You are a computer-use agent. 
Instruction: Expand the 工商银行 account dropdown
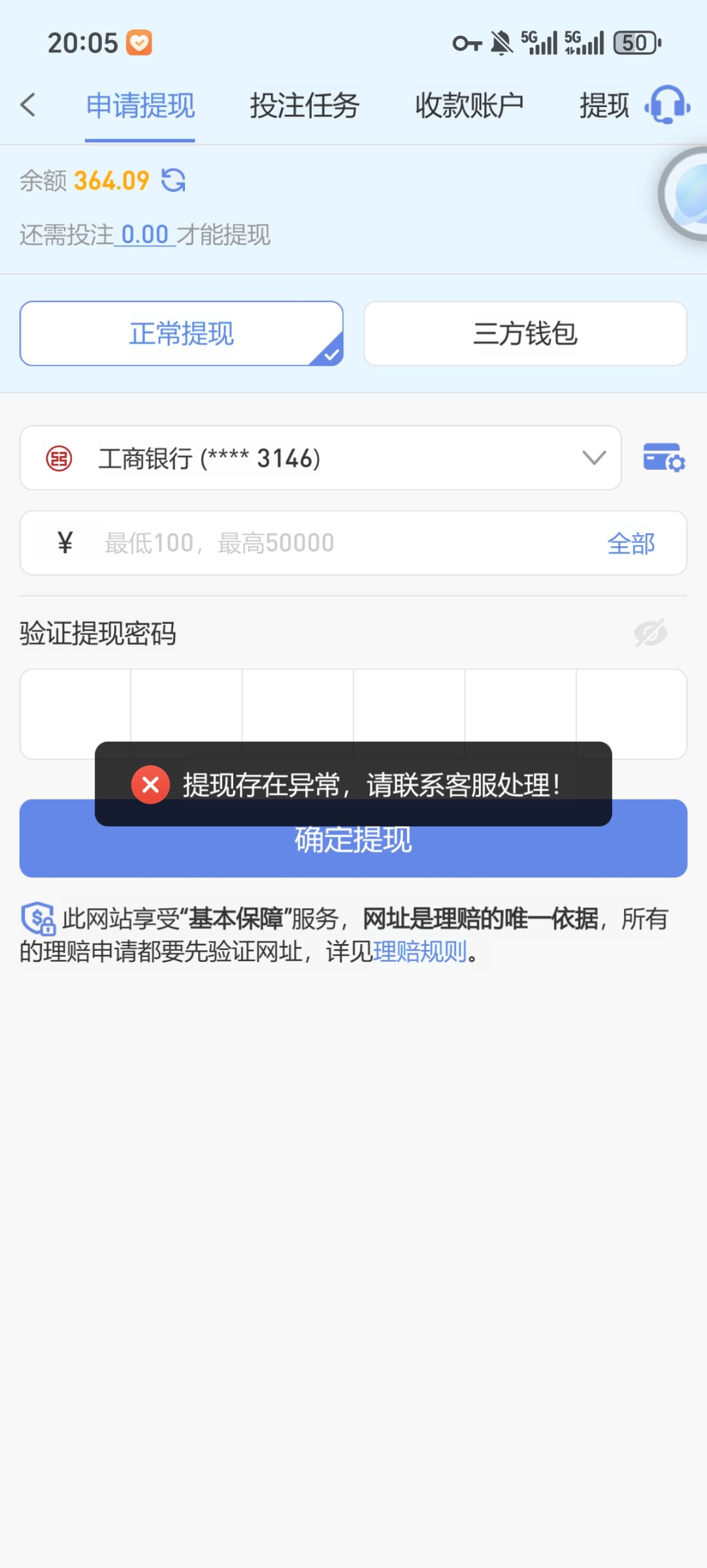320,457
